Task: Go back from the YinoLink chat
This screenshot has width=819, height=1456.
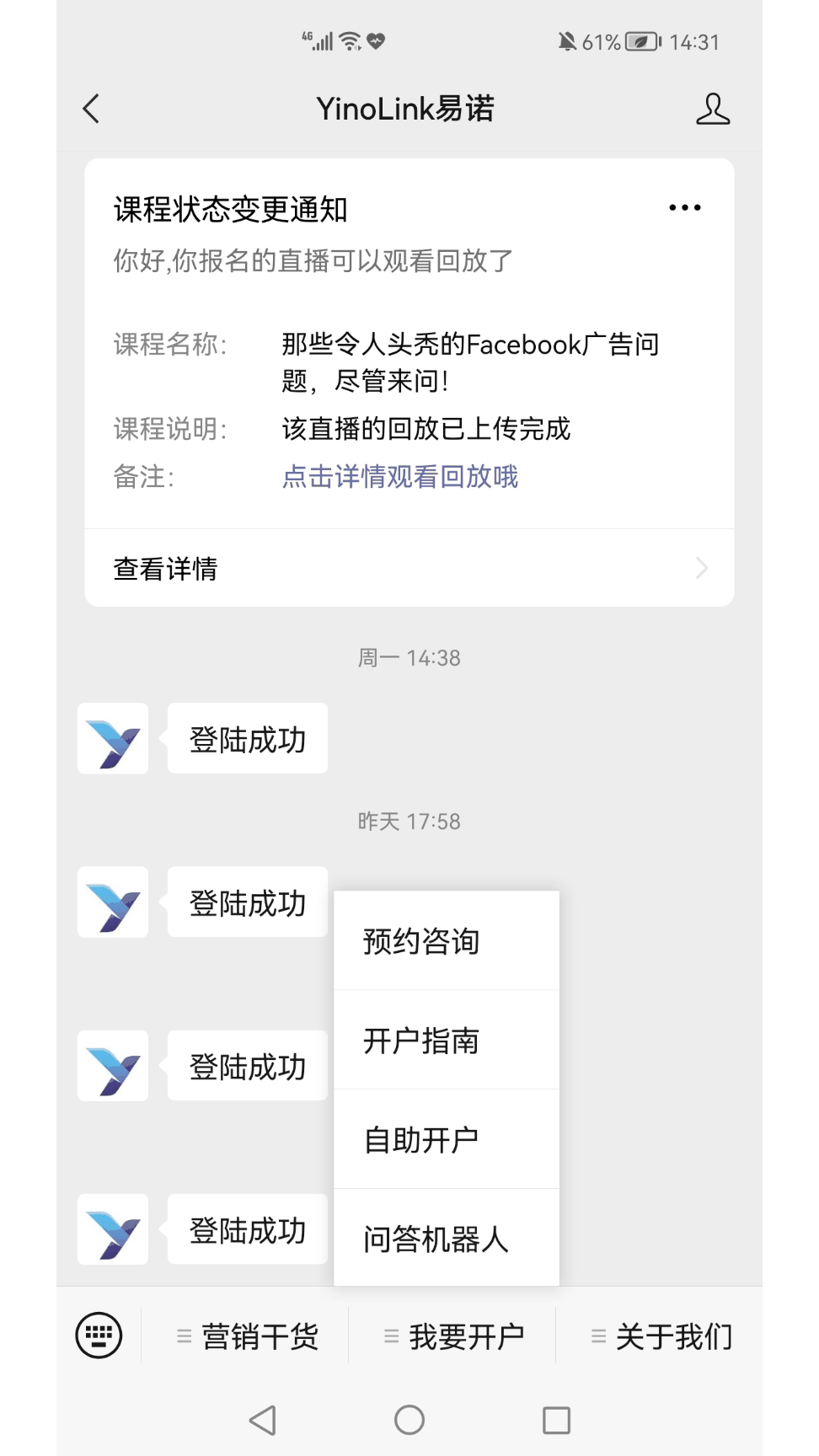Action: point(92,109)
